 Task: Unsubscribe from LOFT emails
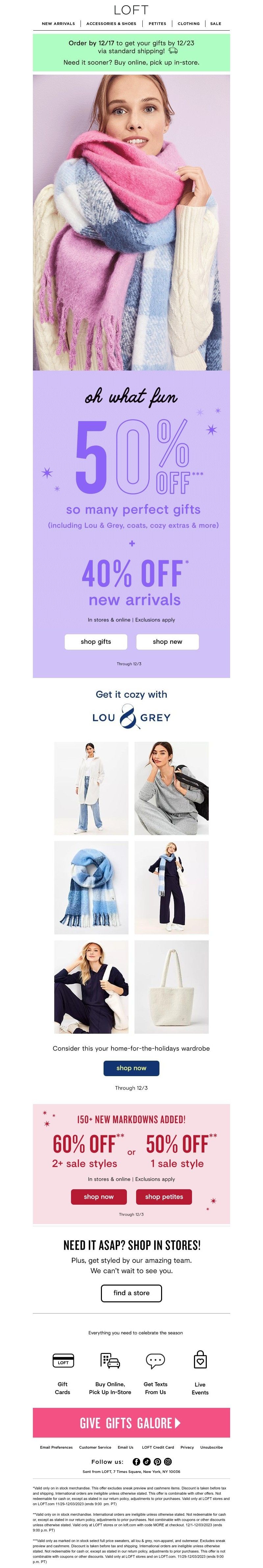tap(211, 1447)
